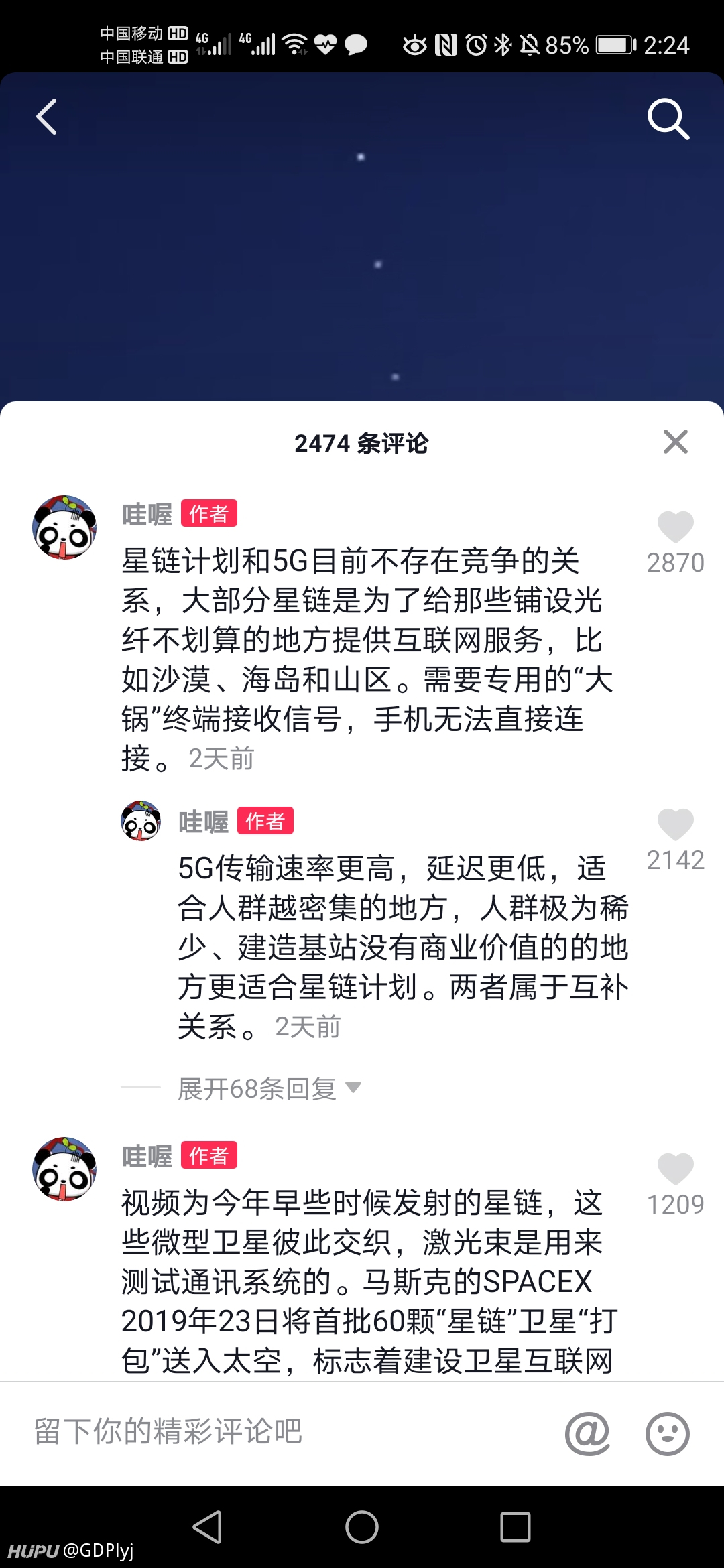
Task: Go back using the top-left arrow
Action: pos(46,117)
